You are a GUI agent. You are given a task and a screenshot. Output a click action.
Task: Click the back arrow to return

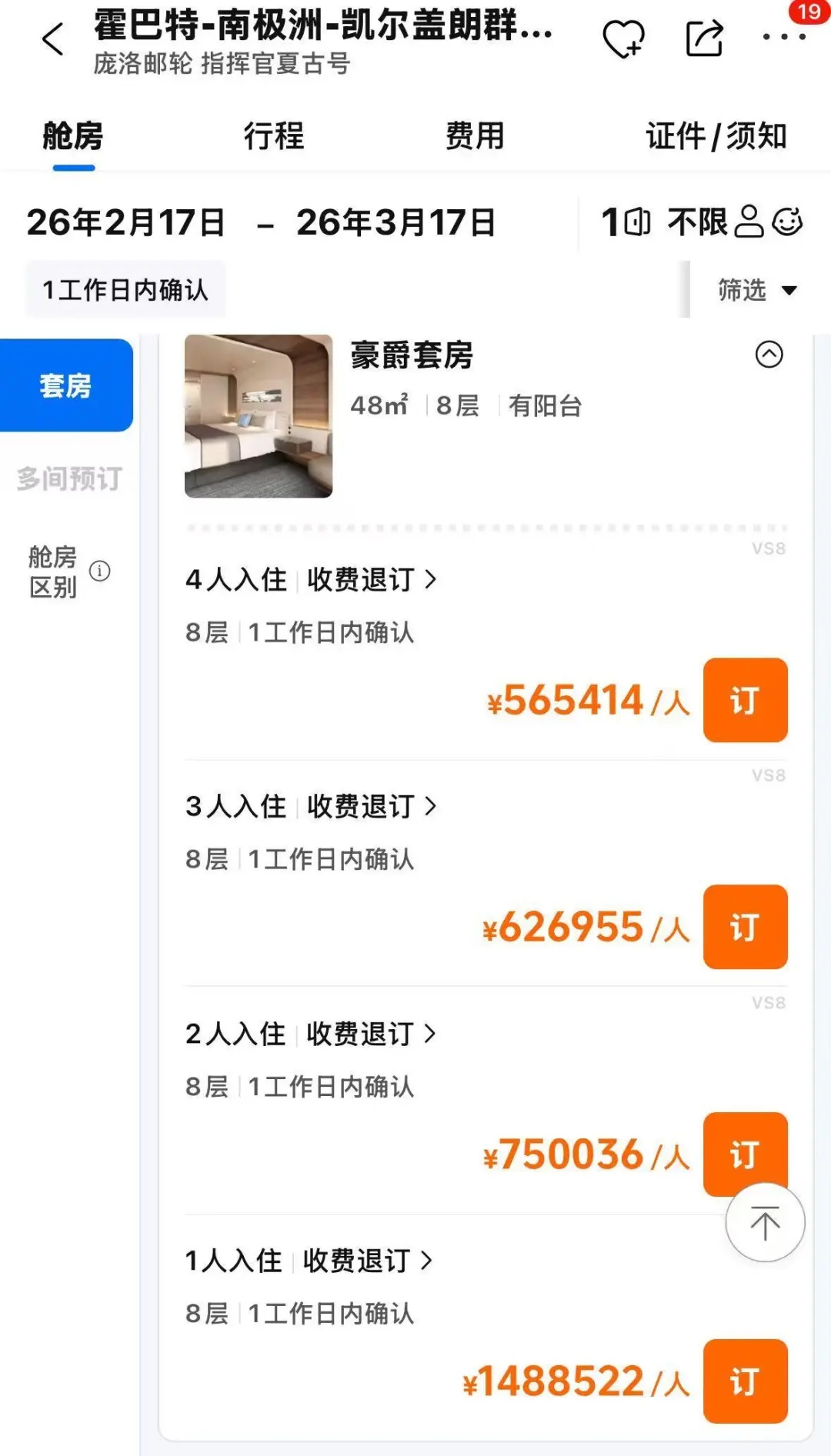point(52,40)
